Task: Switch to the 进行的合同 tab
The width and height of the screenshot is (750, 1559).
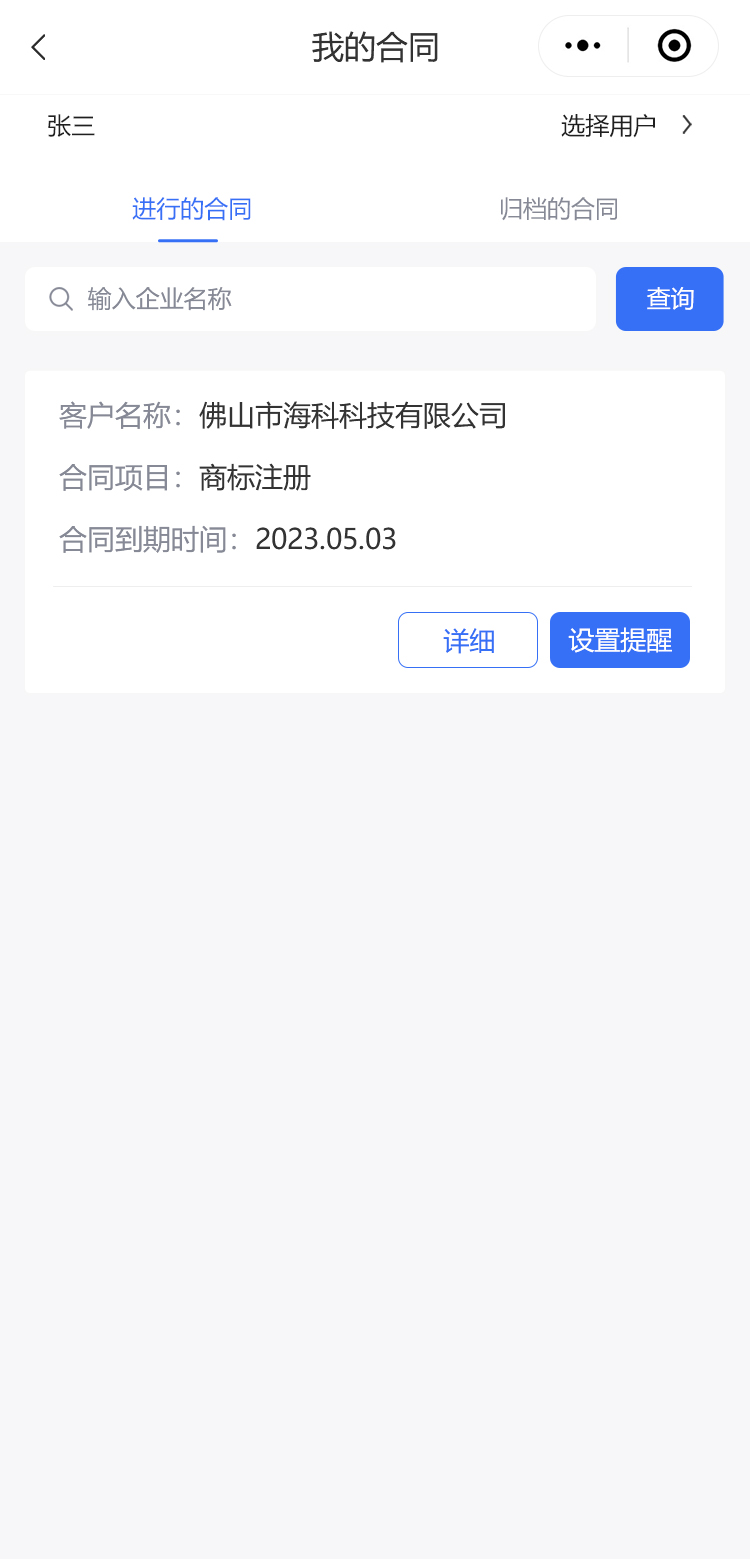Action: [x=191, y=209]
